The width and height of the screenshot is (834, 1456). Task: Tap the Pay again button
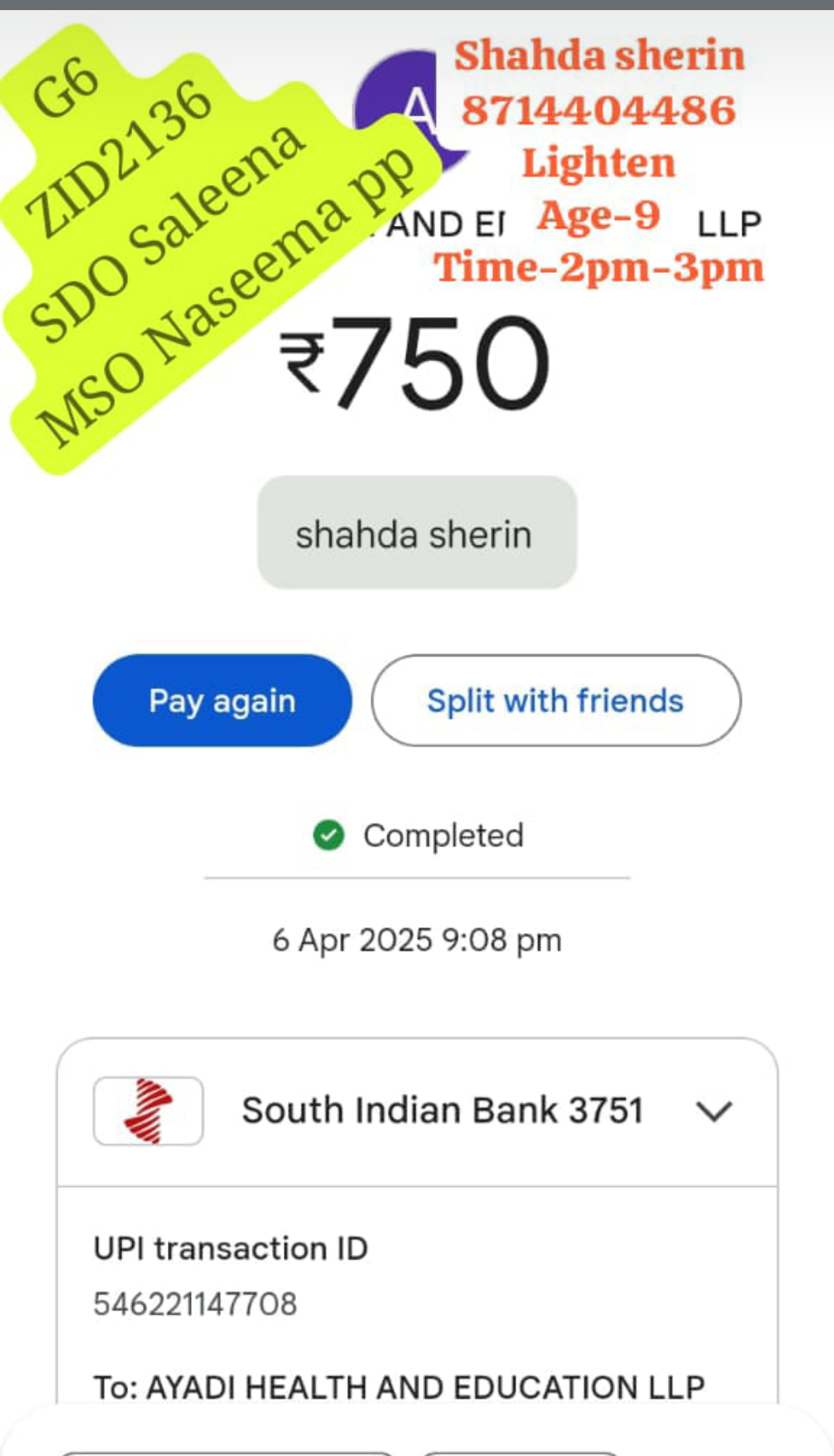[x=222, y=701]
